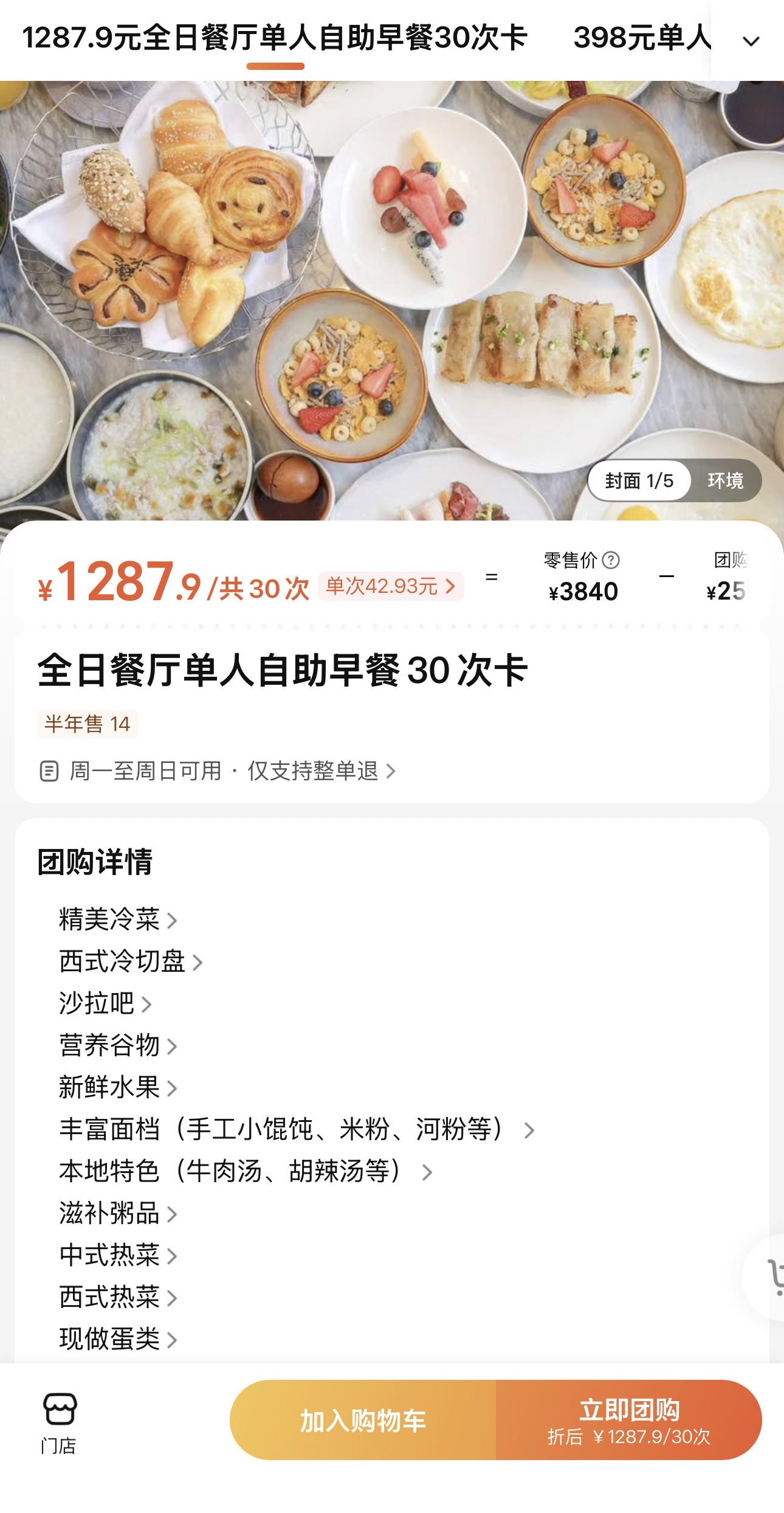Viewport: 784px width, 1513px height.
Task: View 本地特色（牛肉汤、胡辣汤等）
Action: pyautogui.click(x=245, y=1171)
